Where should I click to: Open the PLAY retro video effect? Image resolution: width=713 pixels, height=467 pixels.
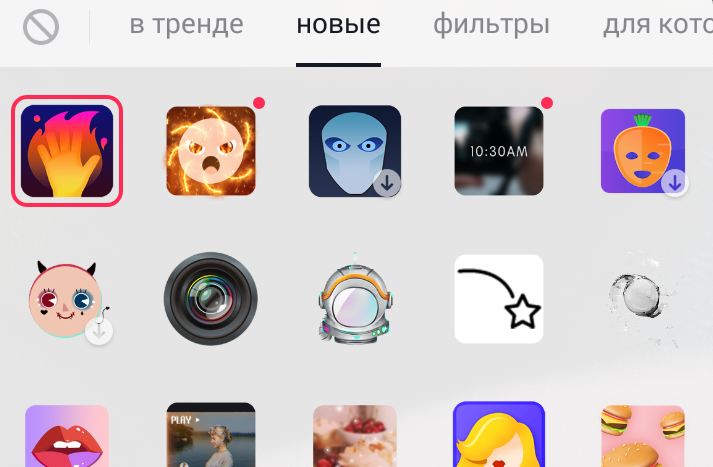210,435
